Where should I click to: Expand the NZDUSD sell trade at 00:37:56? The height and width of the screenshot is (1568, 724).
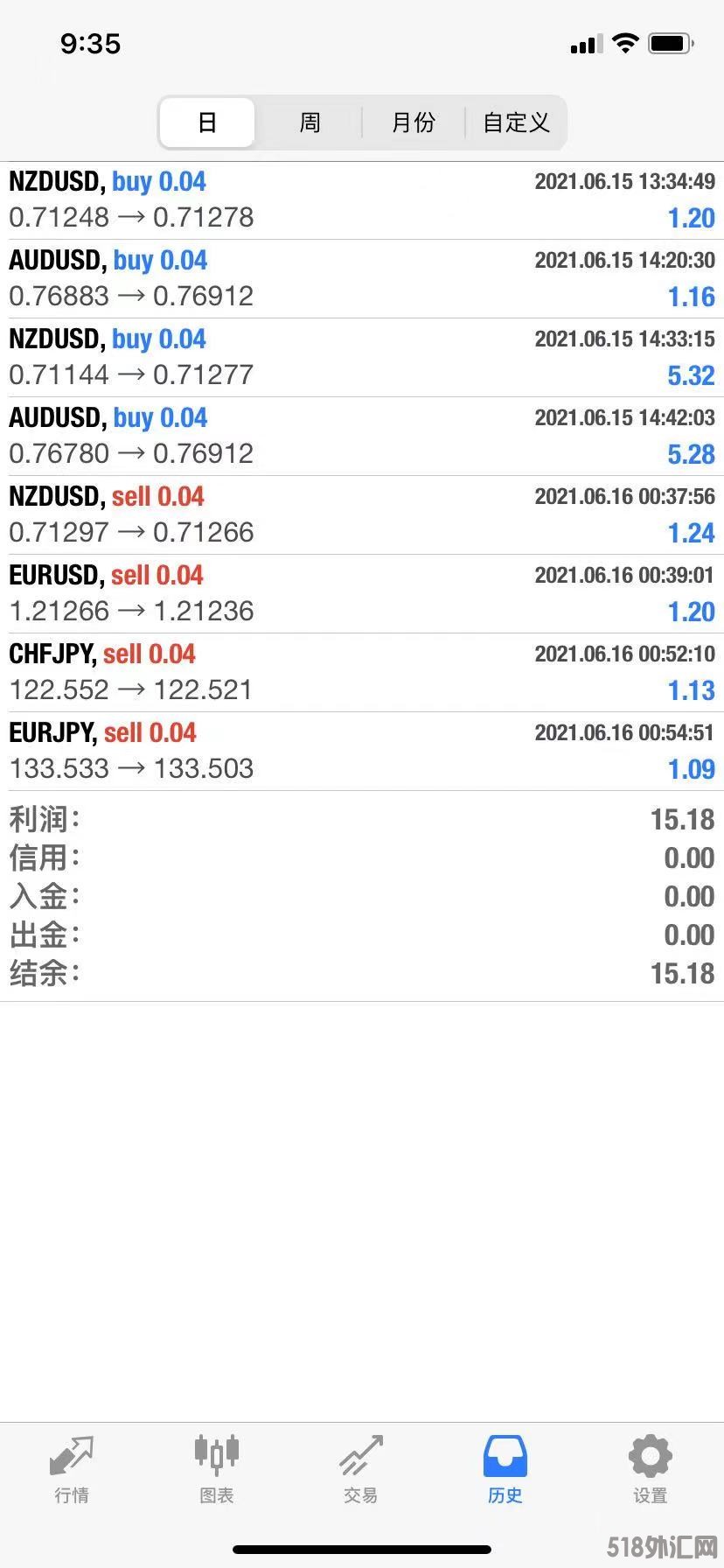tap(362, 515)
